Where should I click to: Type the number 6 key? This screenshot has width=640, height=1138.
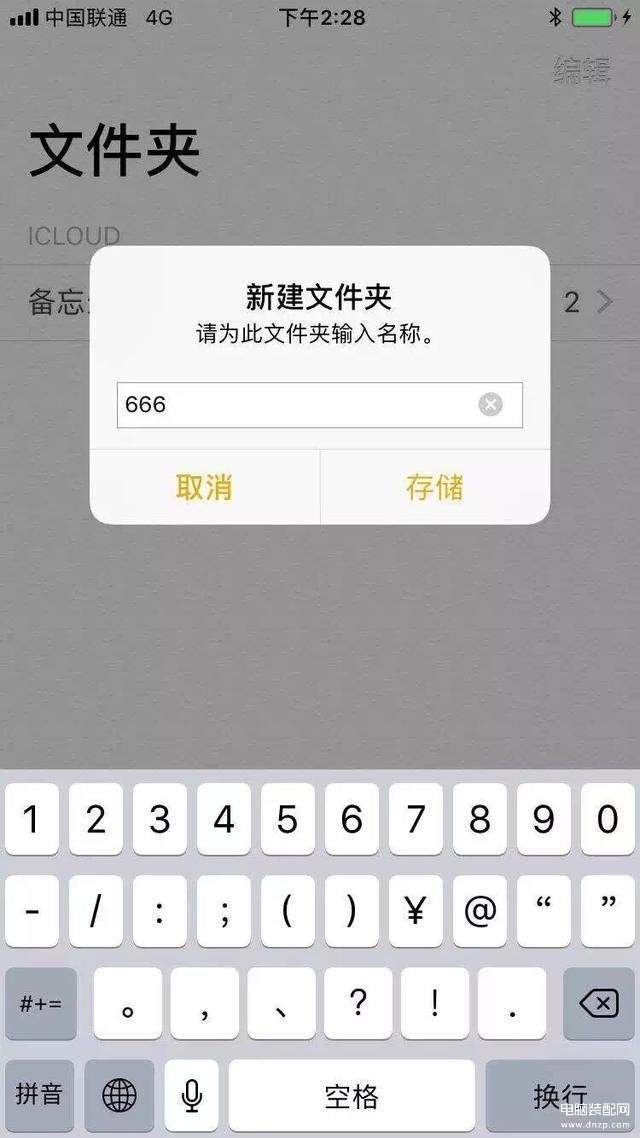click(352, 819)
